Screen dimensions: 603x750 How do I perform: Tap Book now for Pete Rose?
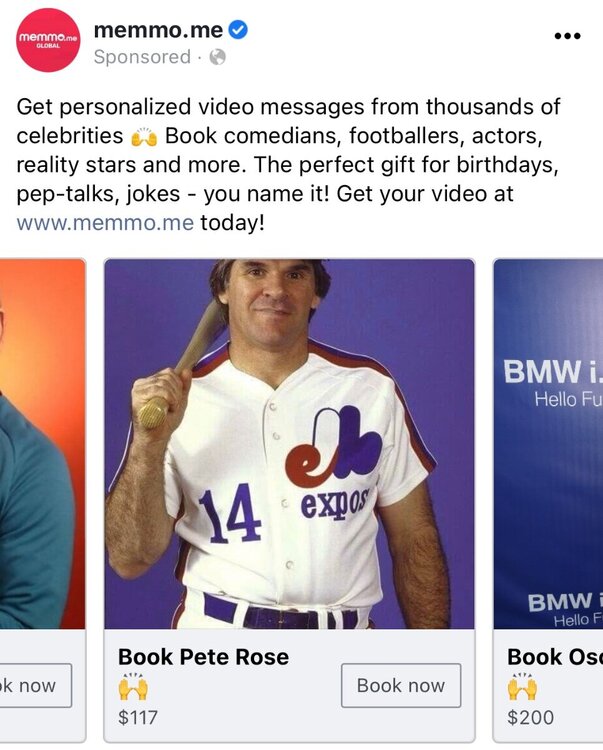400,685
